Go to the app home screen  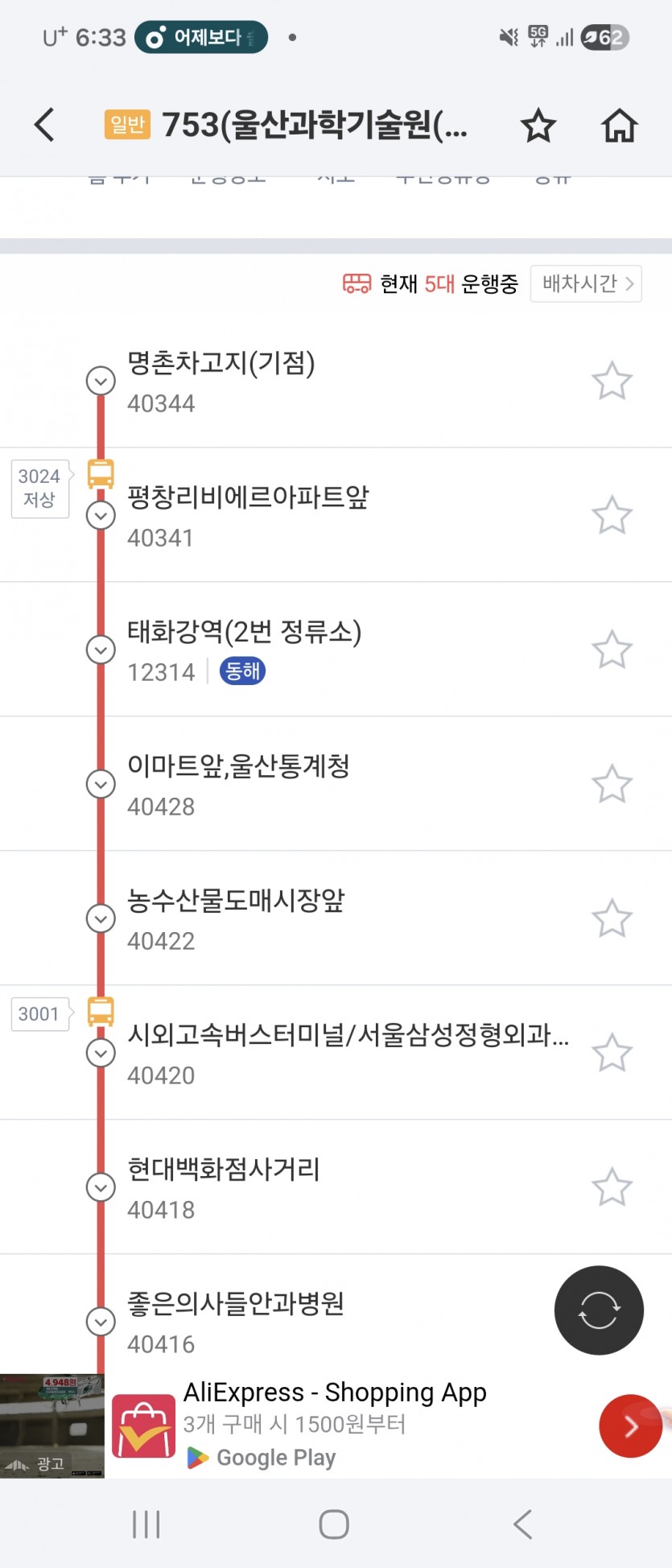coord(619,126)
